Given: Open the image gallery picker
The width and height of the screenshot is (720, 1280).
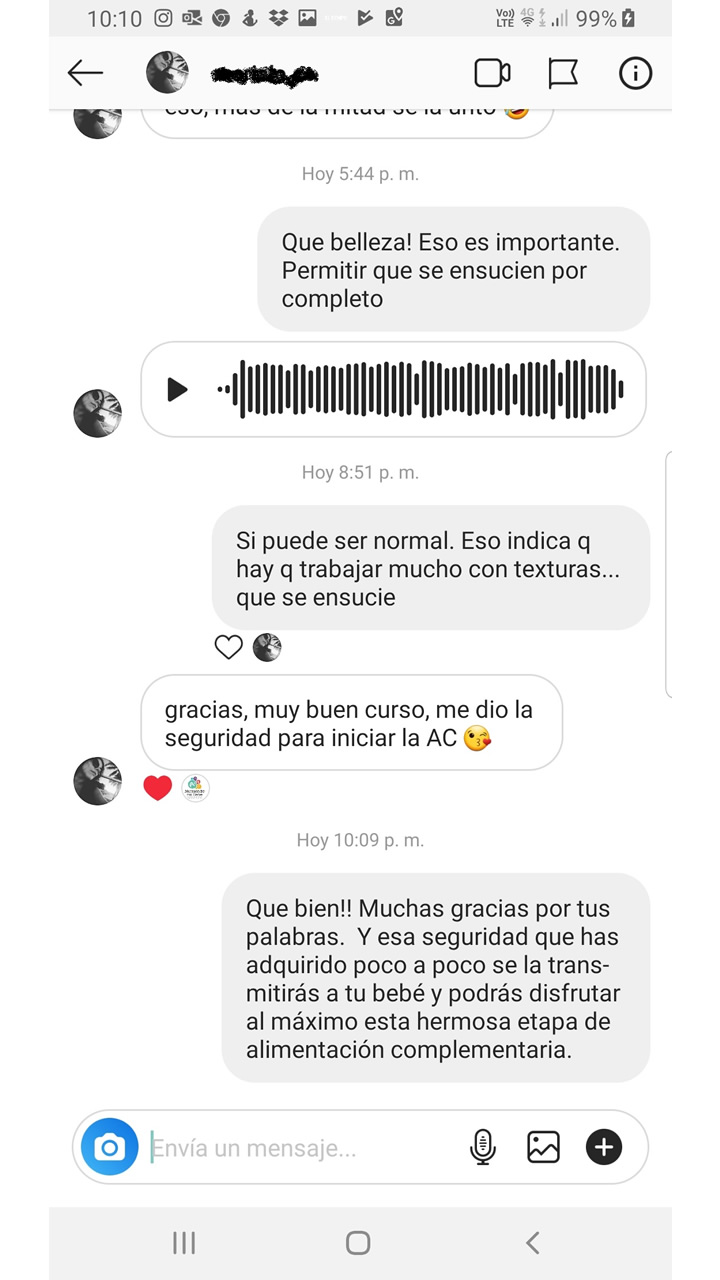Looking at the screenshot, I should [543, 1147].
